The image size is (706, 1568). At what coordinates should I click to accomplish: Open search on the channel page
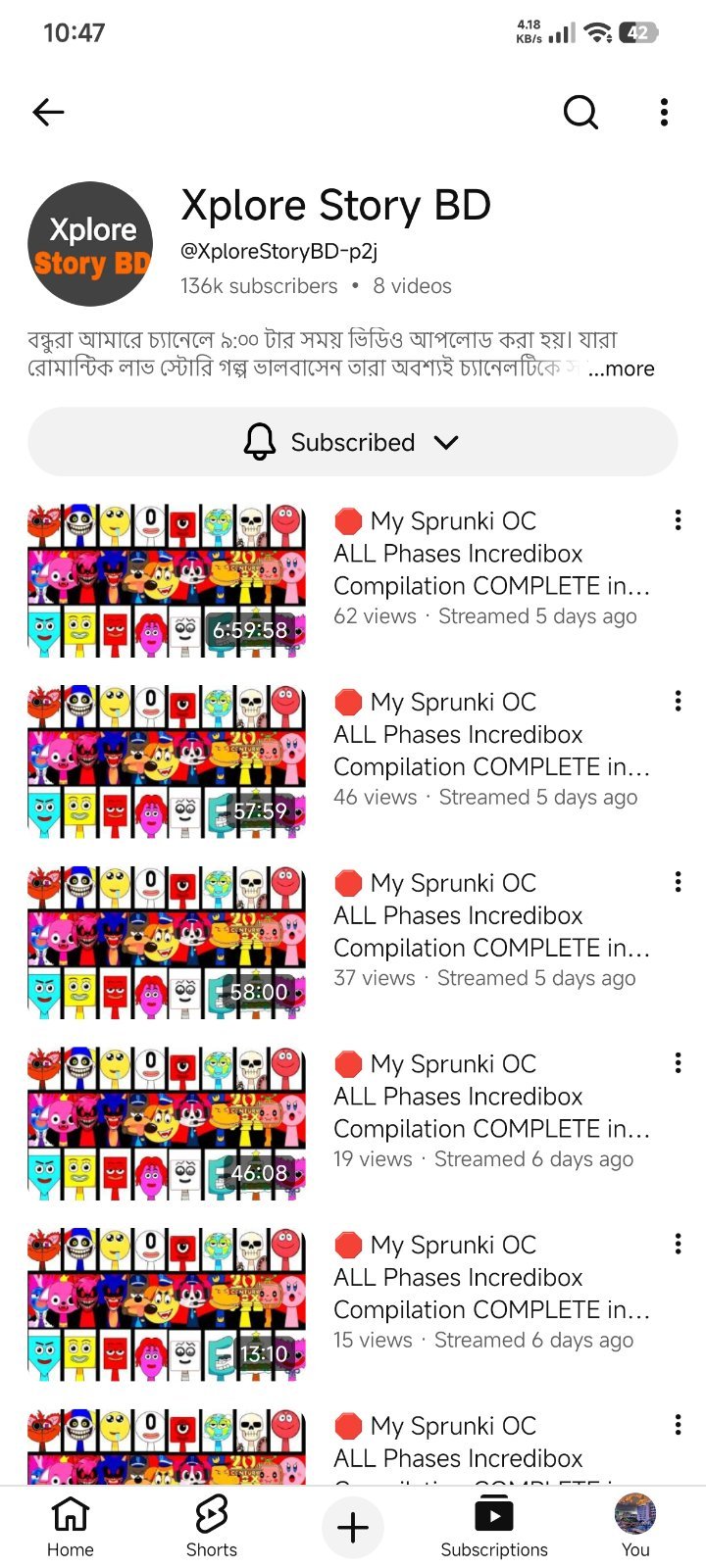pyautogui.click(x=580, y=113)
